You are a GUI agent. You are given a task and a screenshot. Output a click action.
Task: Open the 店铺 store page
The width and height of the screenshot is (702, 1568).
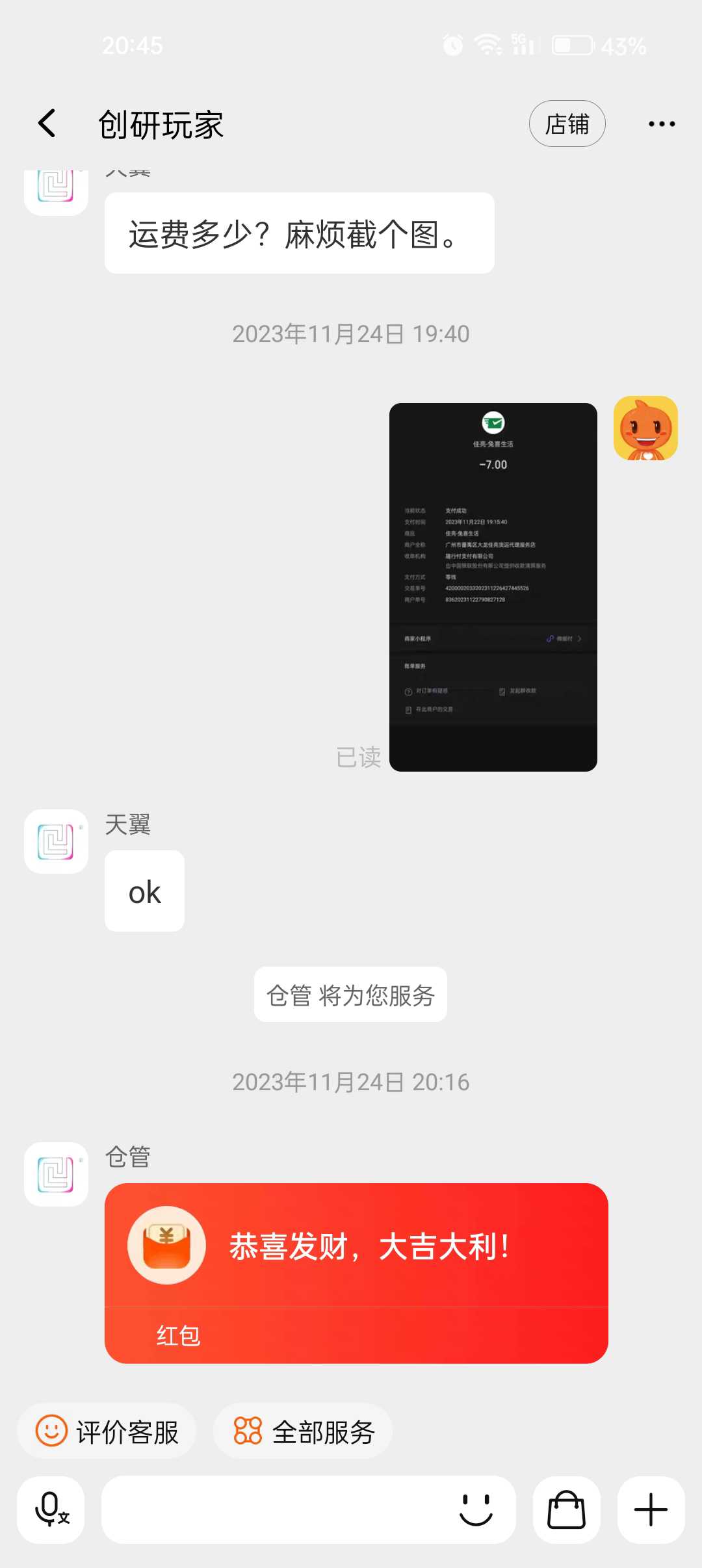(567, 124)
